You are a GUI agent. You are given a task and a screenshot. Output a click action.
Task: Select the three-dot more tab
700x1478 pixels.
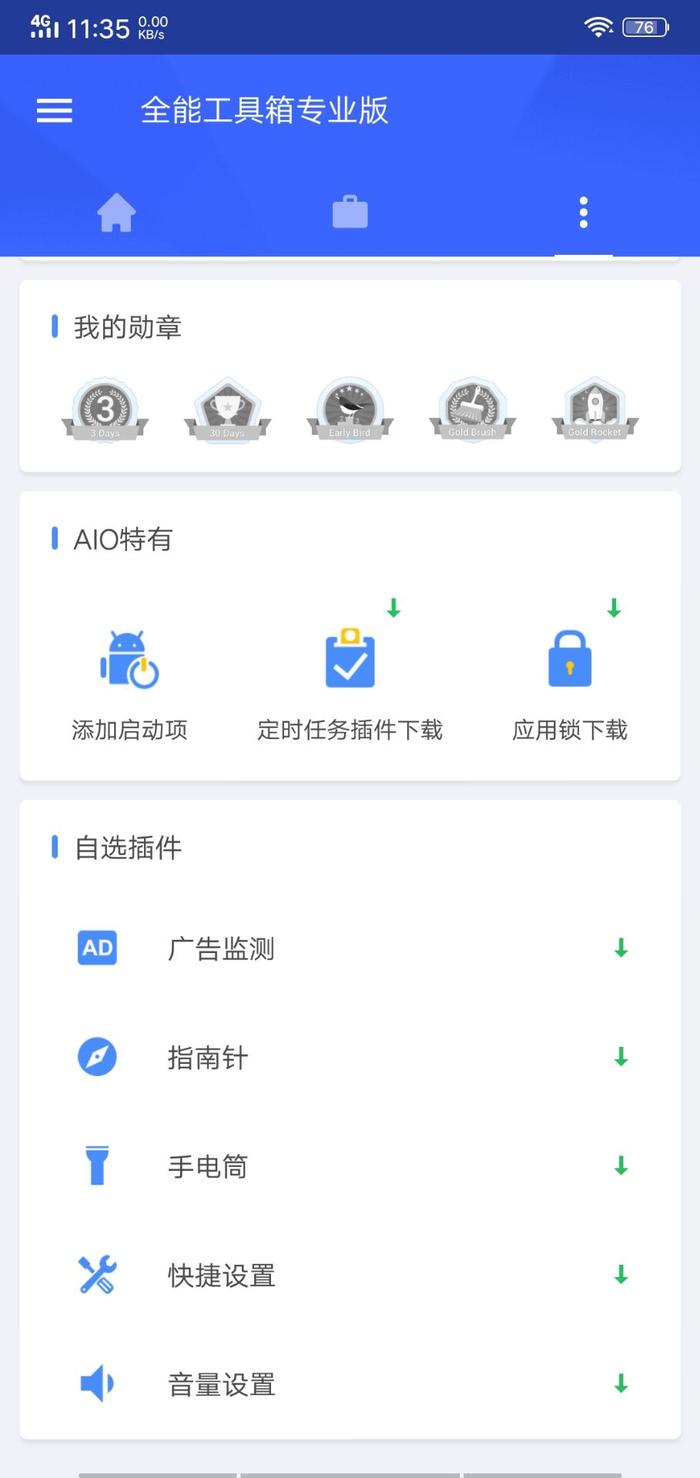point(583,213)
